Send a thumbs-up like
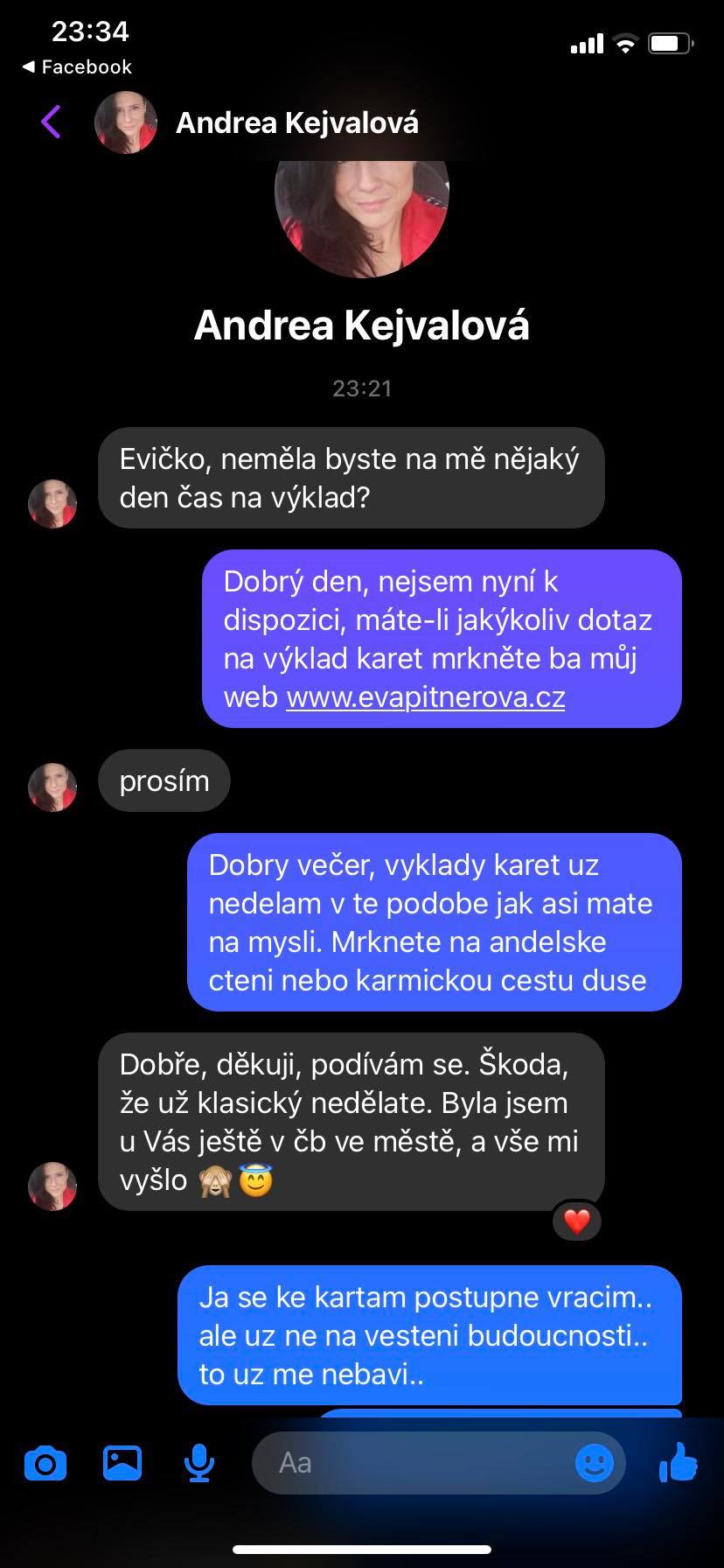Viewport: 724px width, 1568px height. (679, 1462)
